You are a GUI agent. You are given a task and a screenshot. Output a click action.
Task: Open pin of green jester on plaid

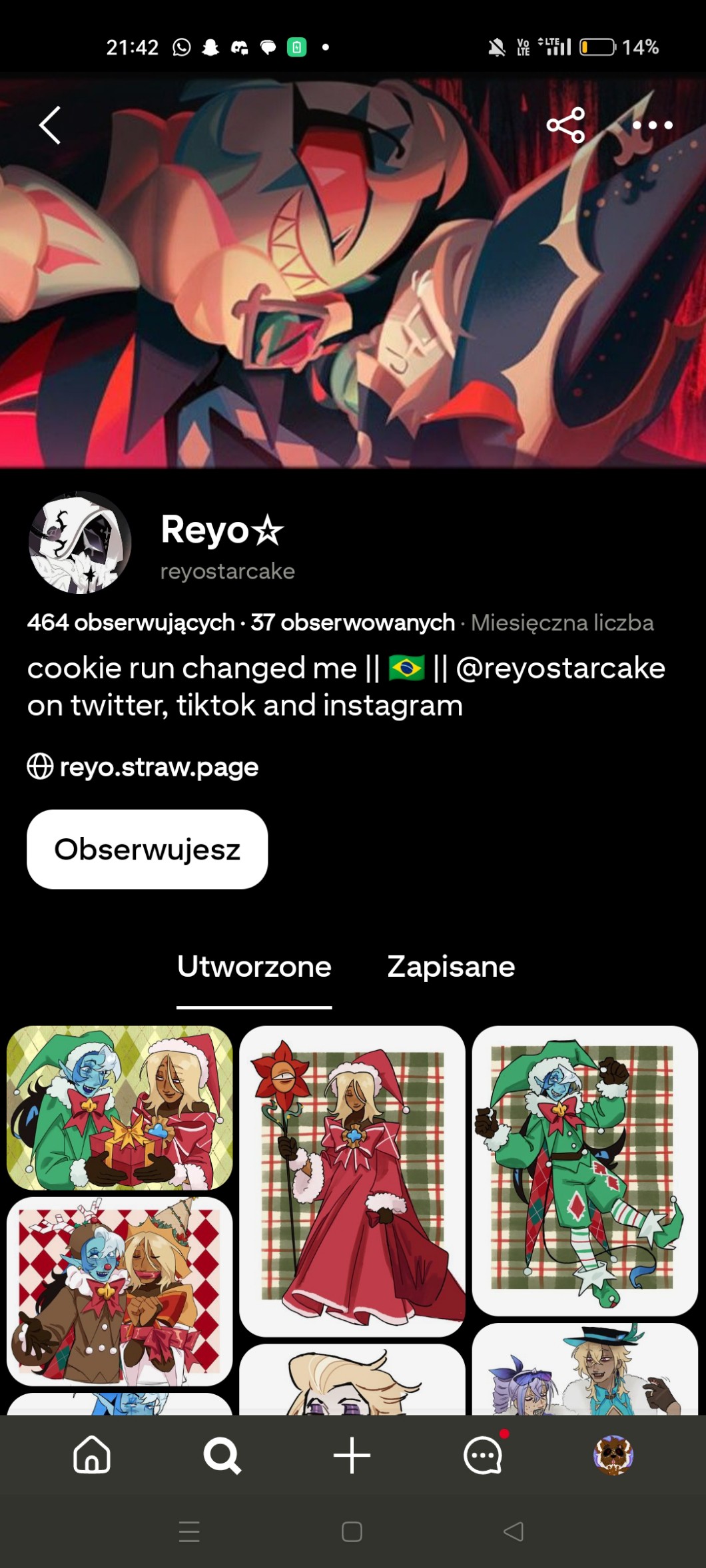pos(585,1171)
